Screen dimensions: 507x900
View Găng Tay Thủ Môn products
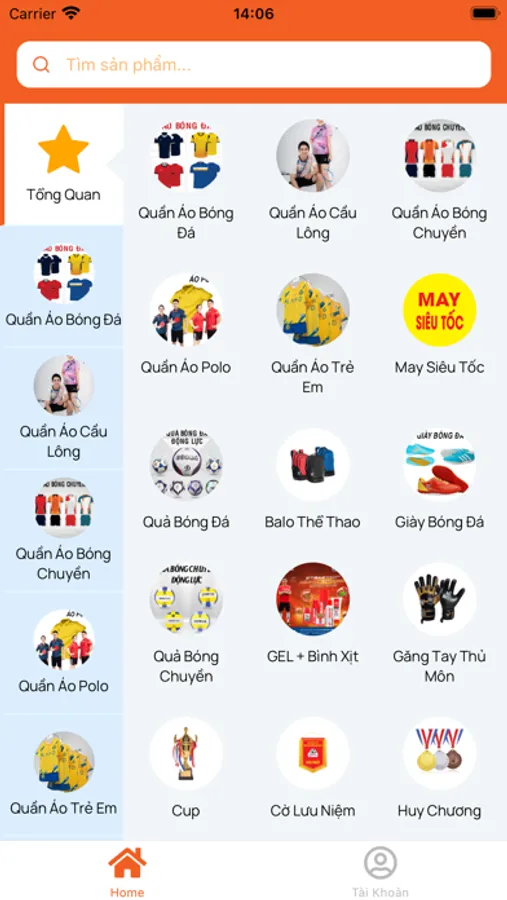(439, 623)
